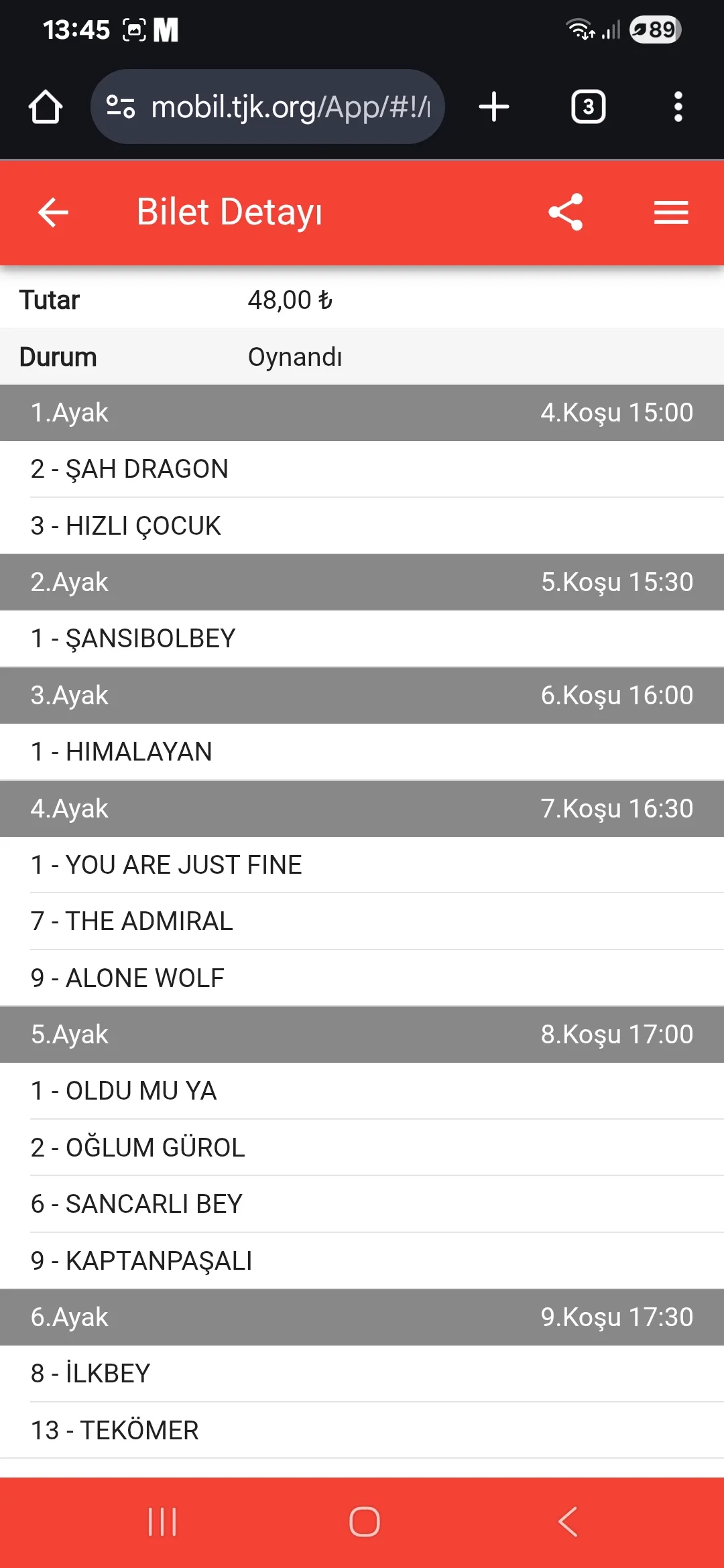The width and height of the screenshot is (724, 1568).
Task: Go to the browser home page
Action: coord(46,107)
